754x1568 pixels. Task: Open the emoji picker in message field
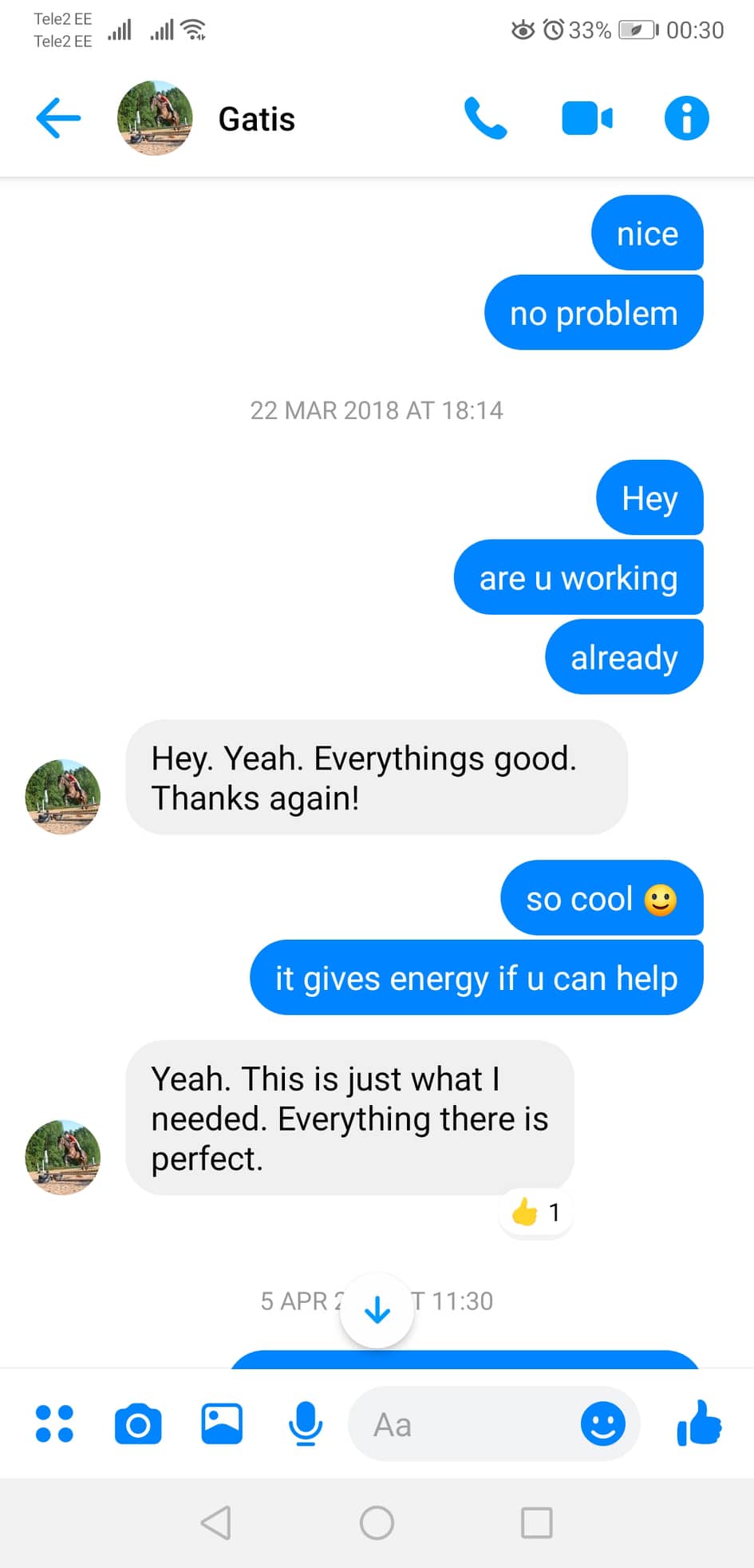pos(602,1423)
